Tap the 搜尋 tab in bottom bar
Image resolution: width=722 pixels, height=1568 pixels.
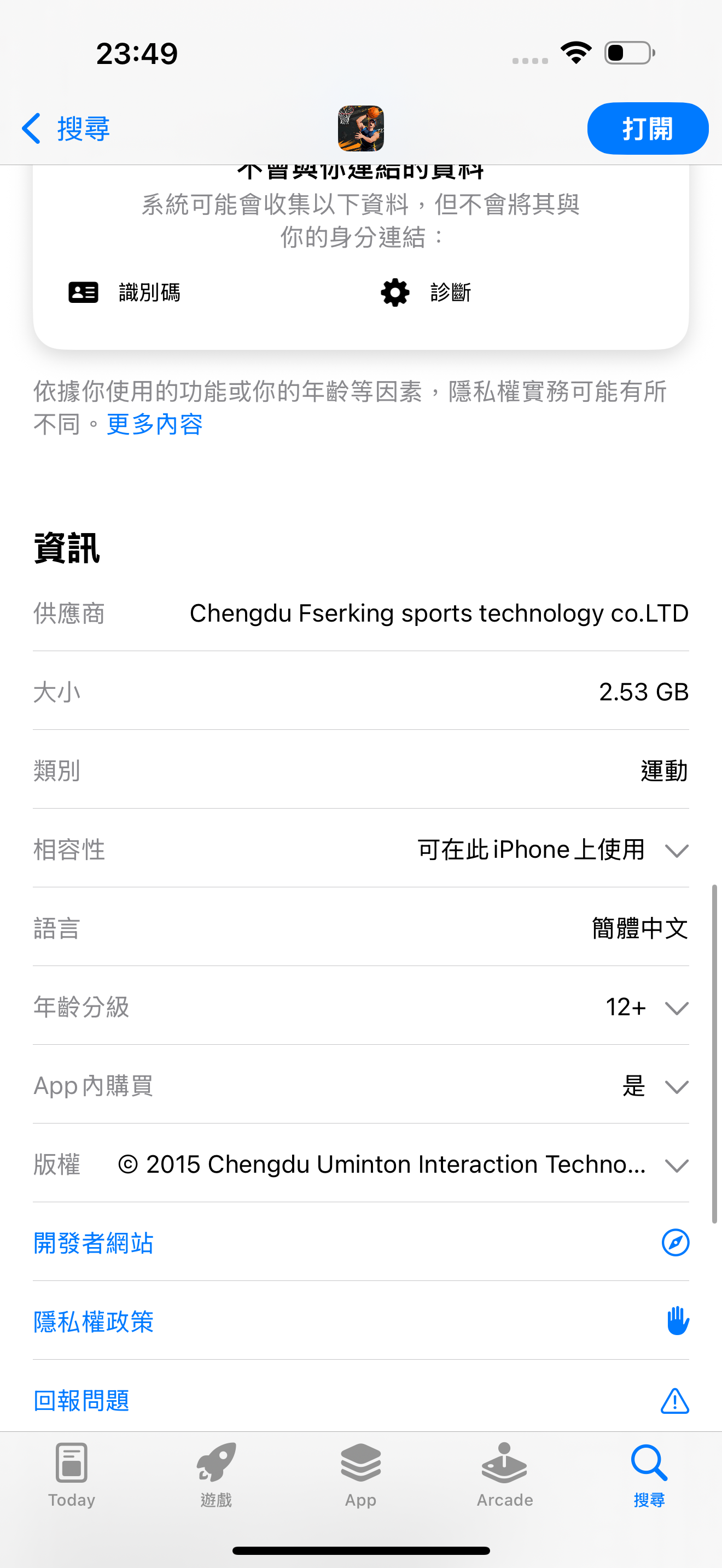[649, 1473]
